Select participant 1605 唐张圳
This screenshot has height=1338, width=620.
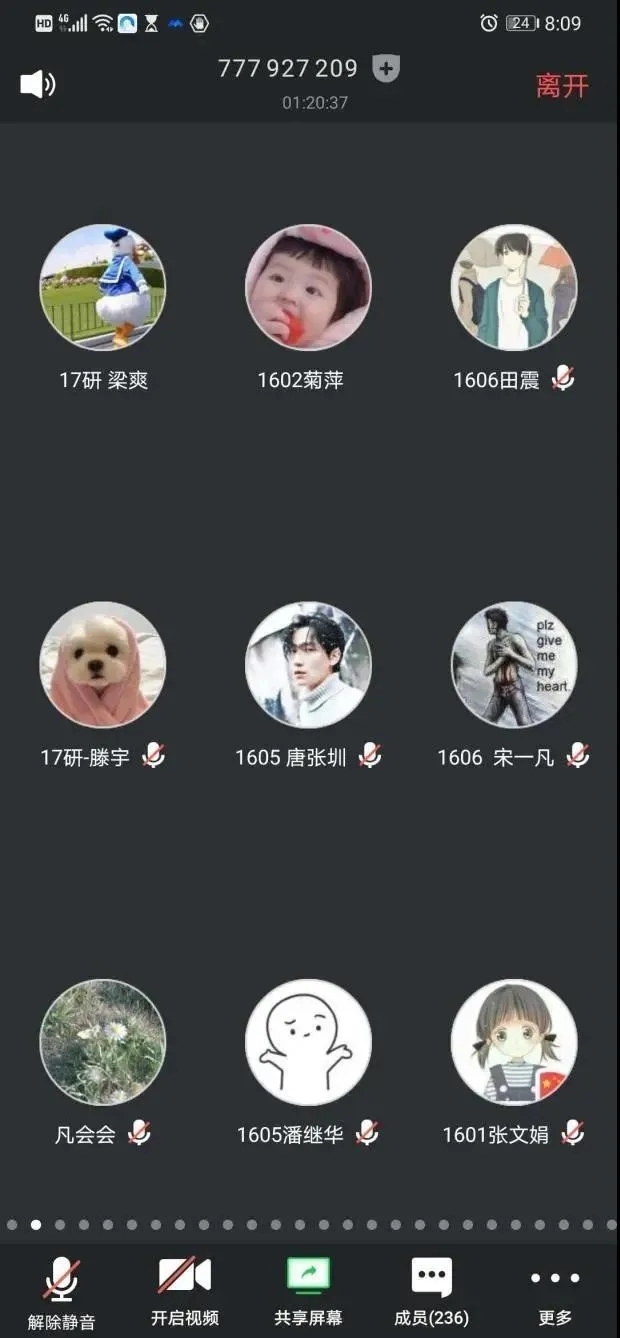(x=308, y=665)
